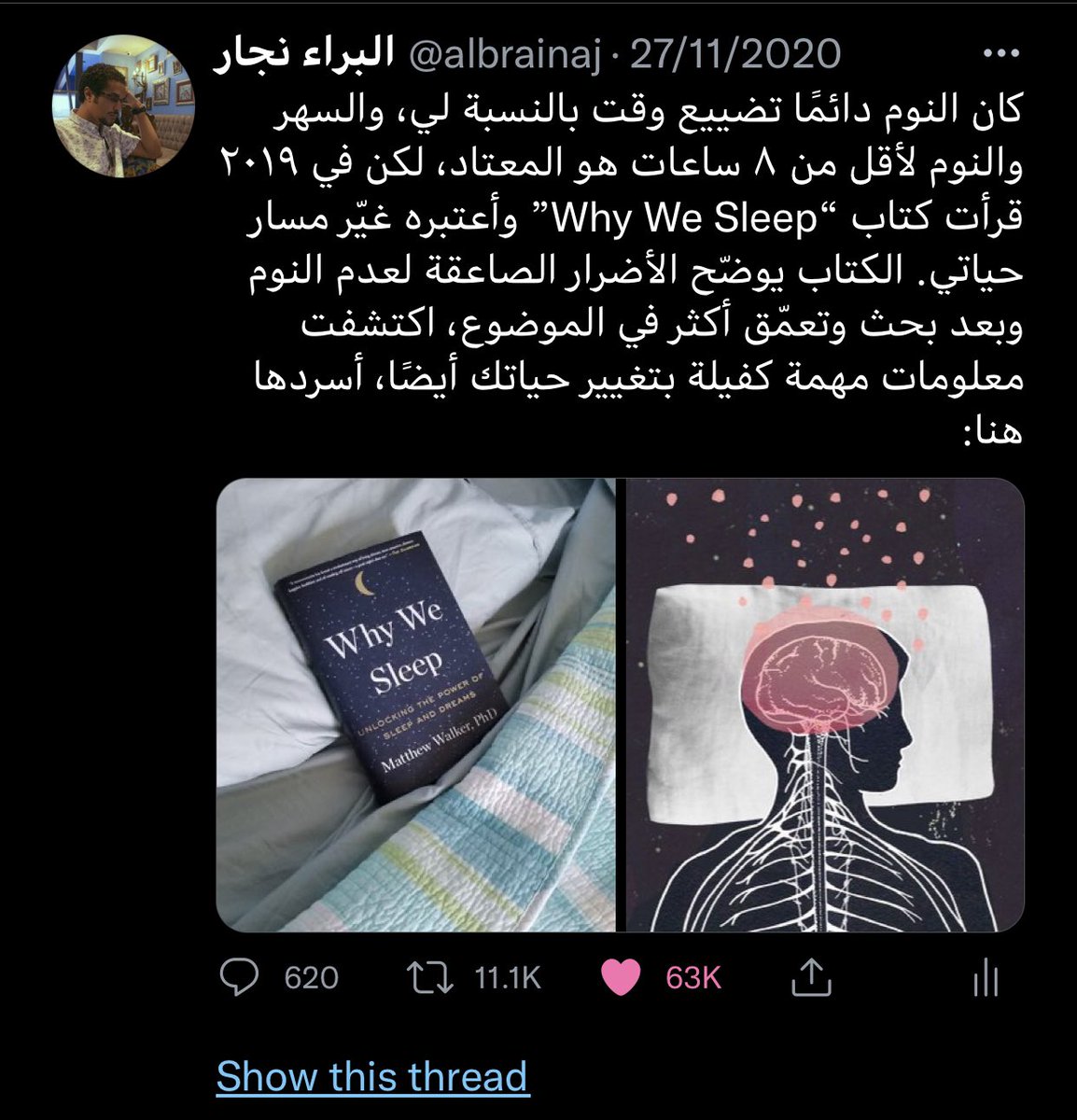View the tweet's analytics
Screen dimensions: 1077x1120
click(x=986, y=977)
